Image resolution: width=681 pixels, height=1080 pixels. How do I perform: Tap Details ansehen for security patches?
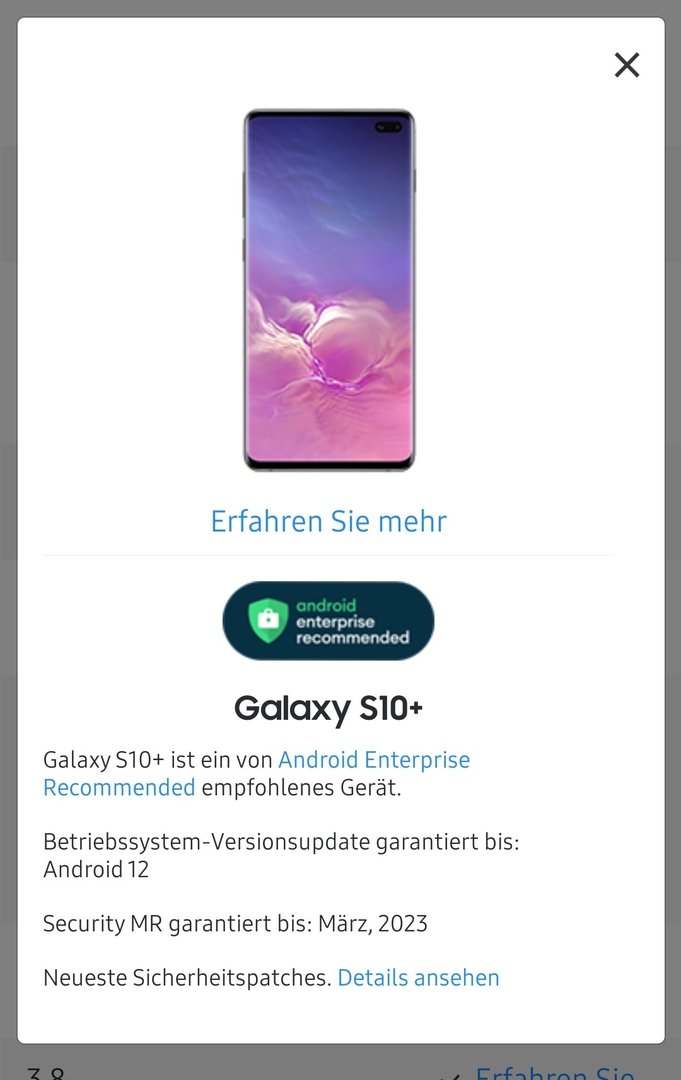(x=418, y=977)
